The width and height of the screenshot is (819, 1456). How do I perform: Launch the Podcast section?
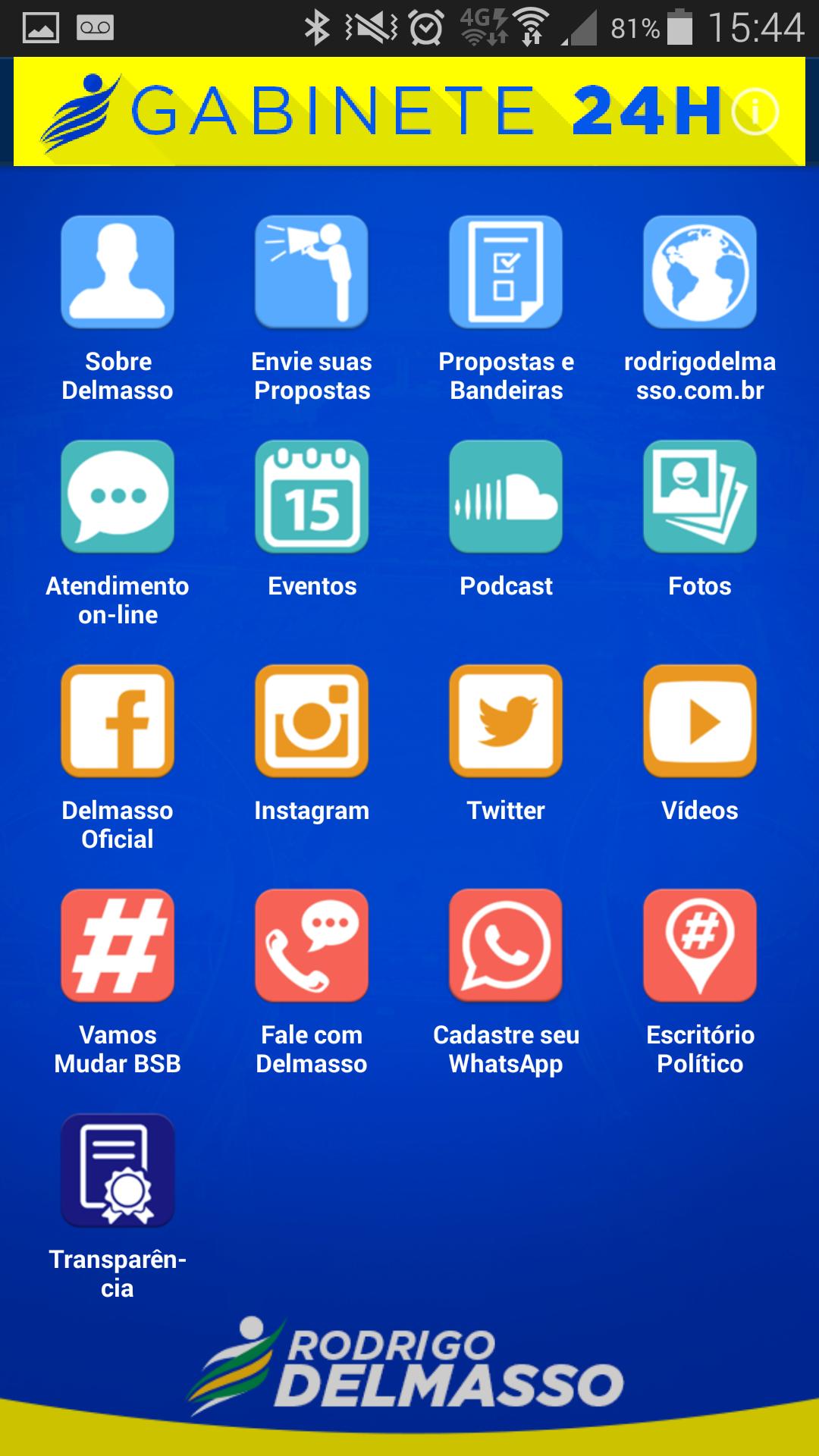coord(506,497)
